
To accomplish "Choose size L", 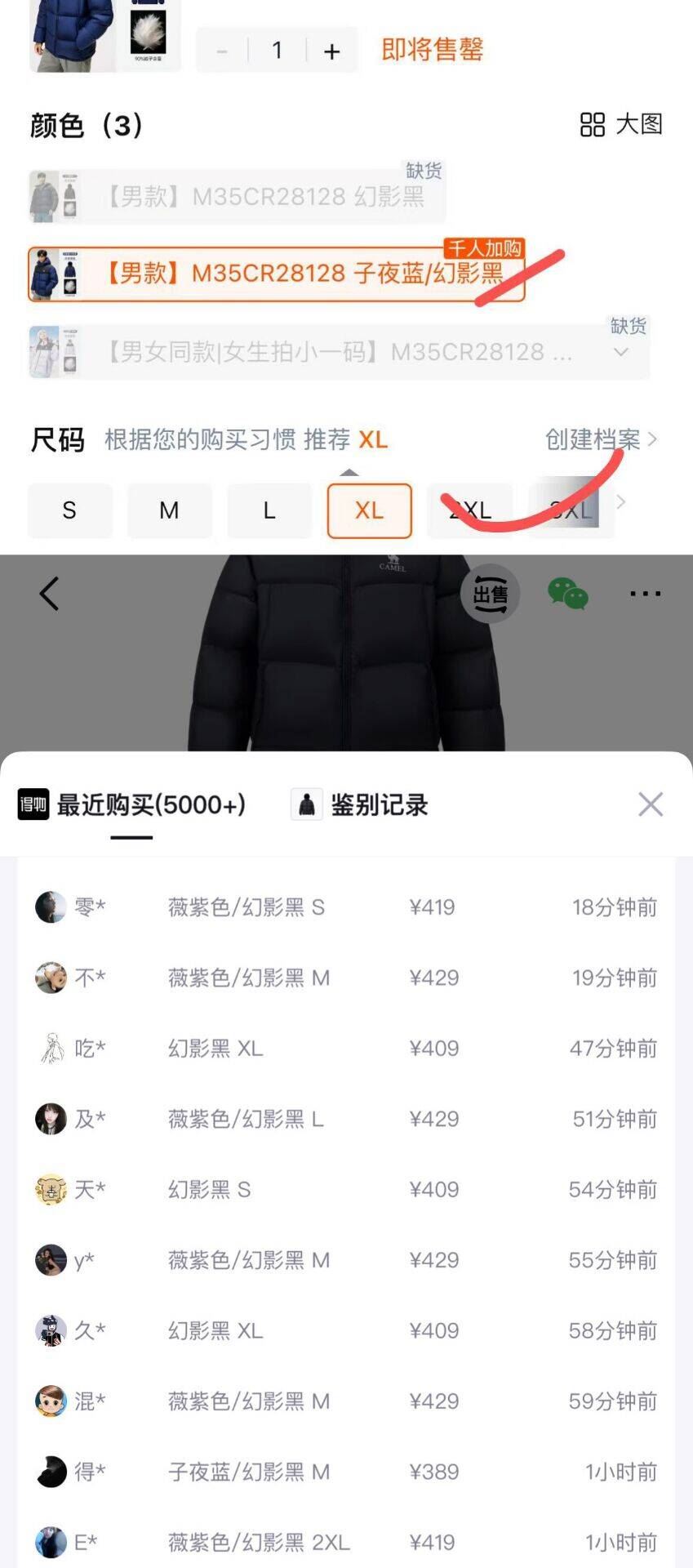I will pyautogui.click(x=269, y=510).
